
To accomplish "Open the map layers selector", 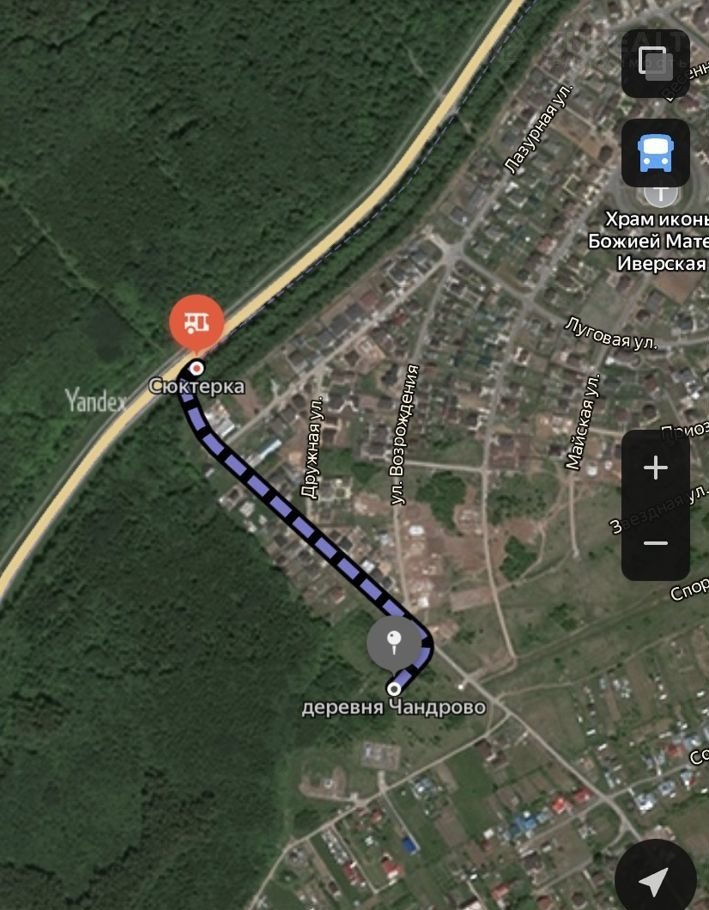I will pos(655,60).
